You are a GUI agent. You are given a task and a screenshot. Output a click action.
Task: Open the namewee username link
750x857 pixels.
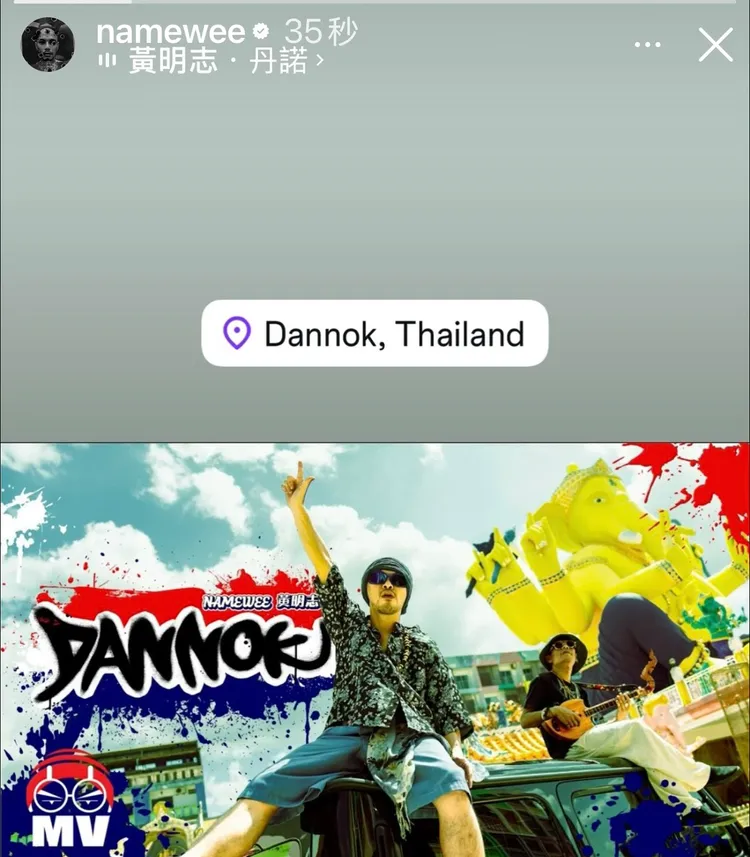(170, 32)
